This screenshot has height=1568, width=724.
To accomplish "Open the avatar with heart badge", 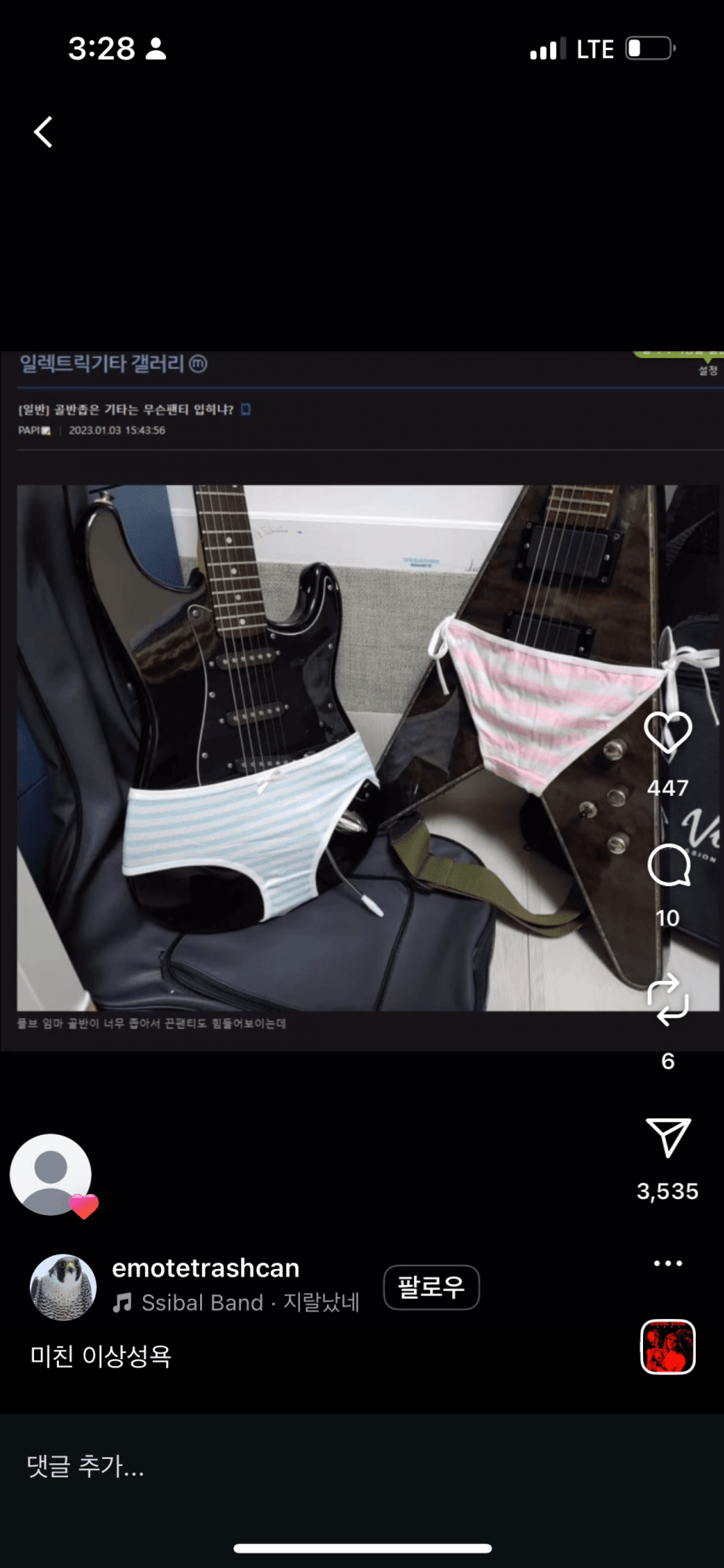I will pos(51,1174).
